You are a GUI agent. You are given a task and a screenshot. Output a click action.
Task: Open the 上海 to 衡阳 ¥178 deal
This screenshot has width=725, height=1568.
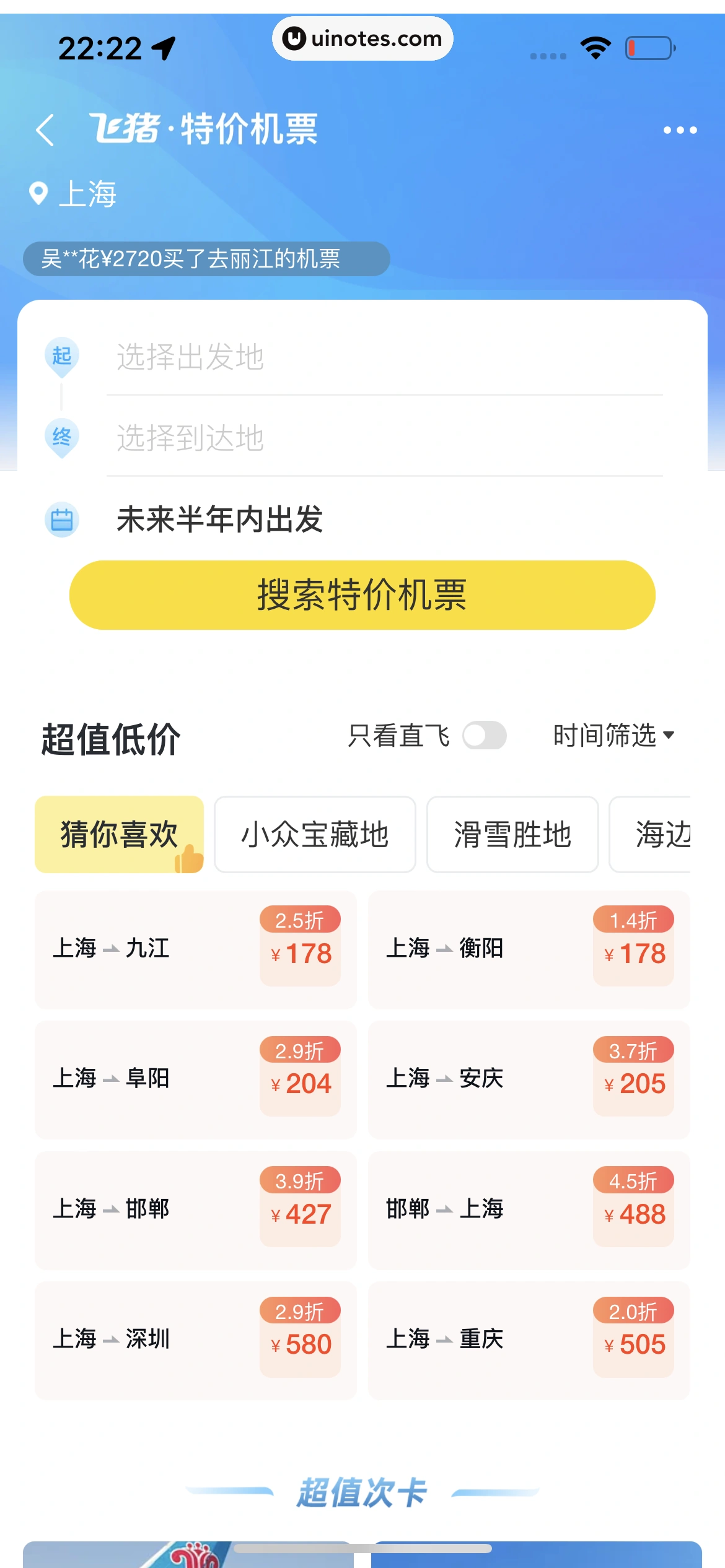529,949
